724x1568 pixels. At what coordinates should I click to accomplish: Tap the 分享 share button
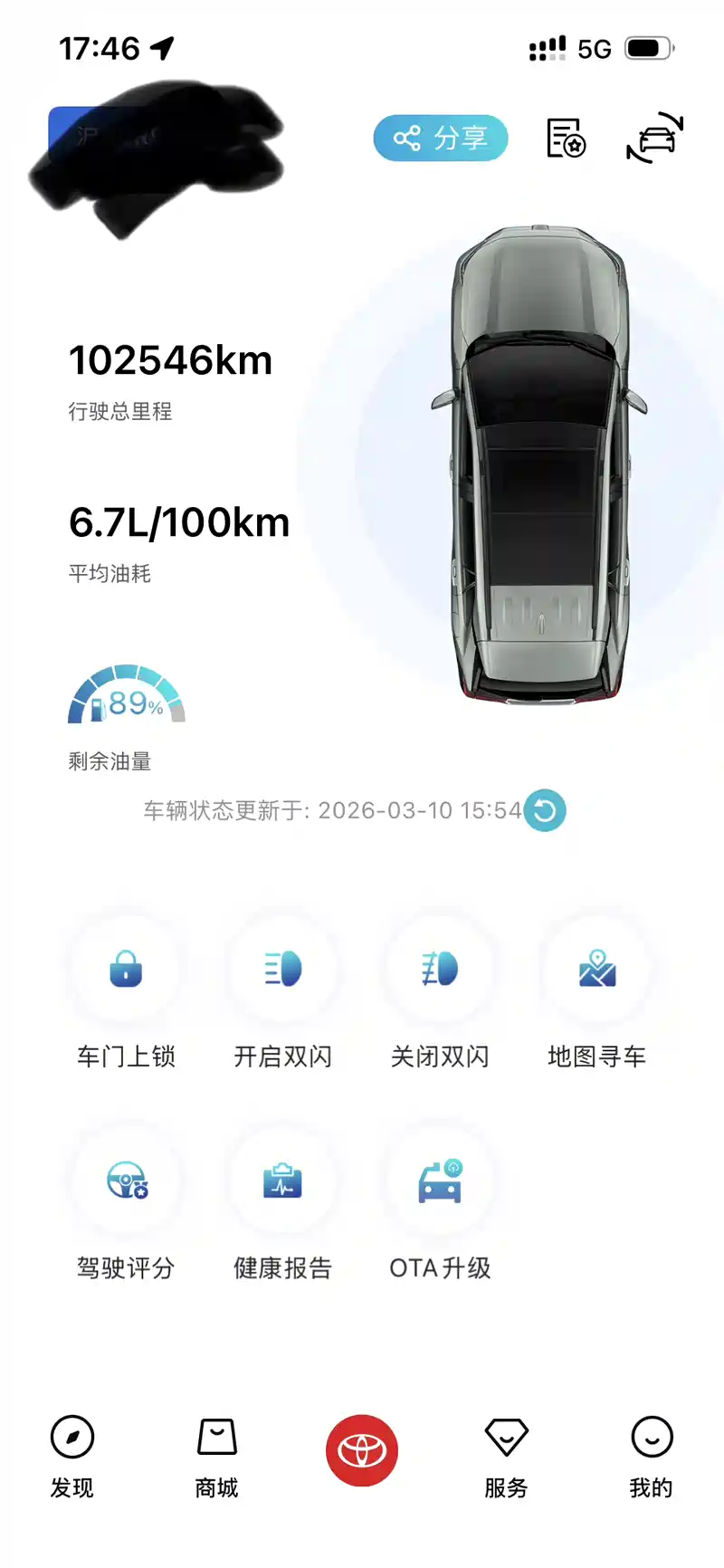pos(441,138)
